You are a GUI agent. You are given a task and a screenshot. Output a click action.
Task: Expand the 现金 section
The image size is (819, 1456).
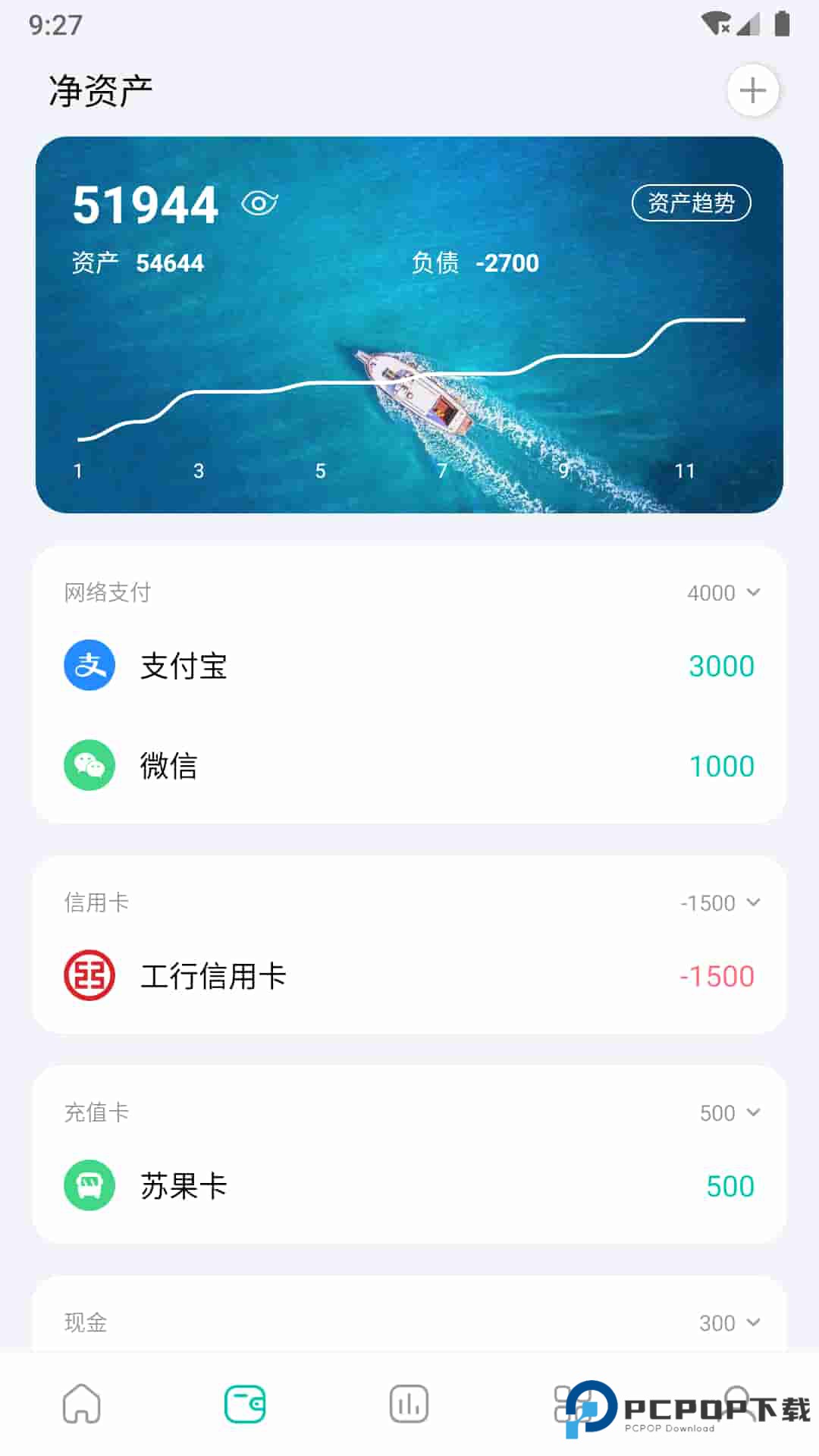point(752,1323)
